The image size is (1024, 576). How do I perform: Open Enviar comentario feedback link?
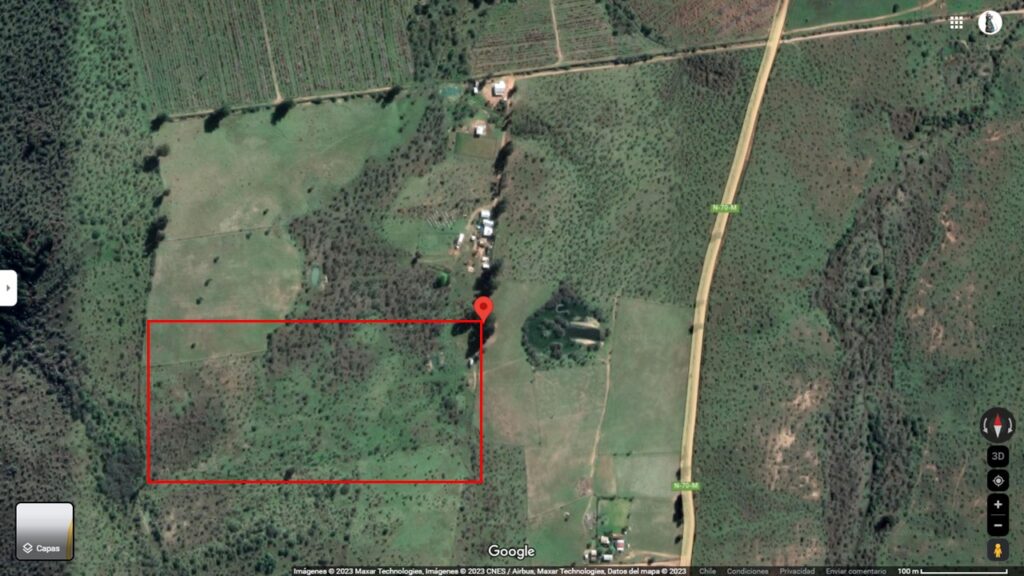click(856, 571)
